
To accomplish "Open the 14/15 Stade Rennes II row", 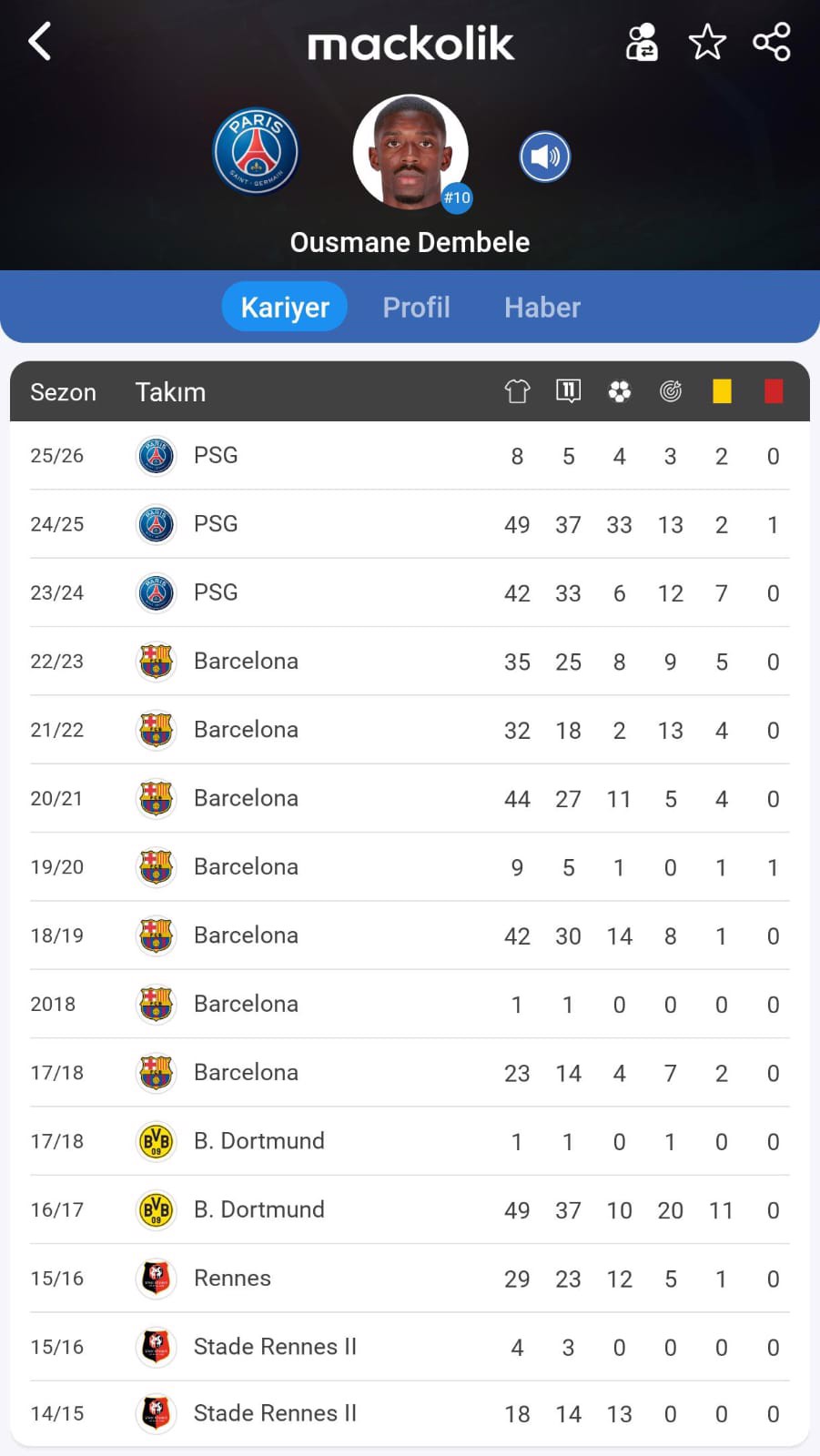I will [x=410, y=1413].
